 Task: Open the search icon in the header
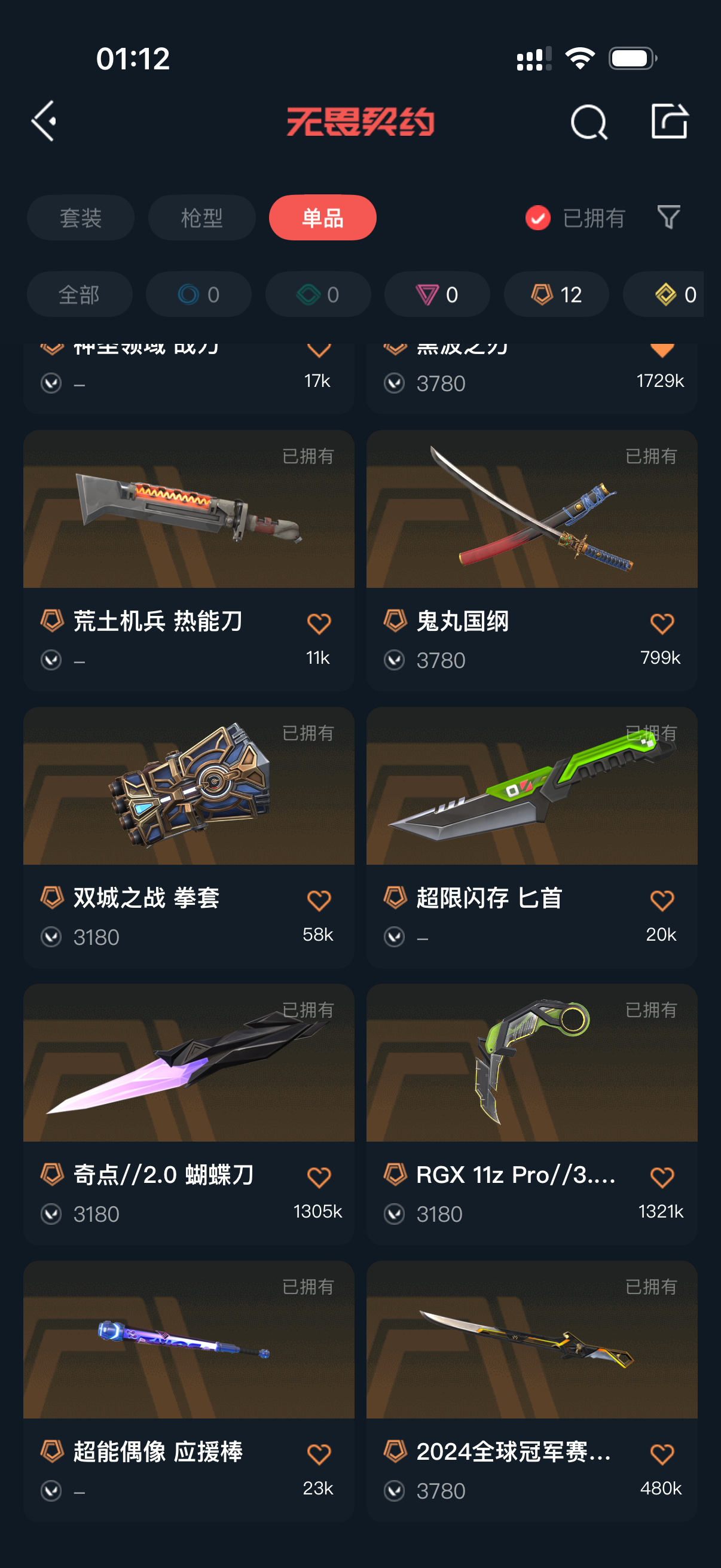(588, 123)
